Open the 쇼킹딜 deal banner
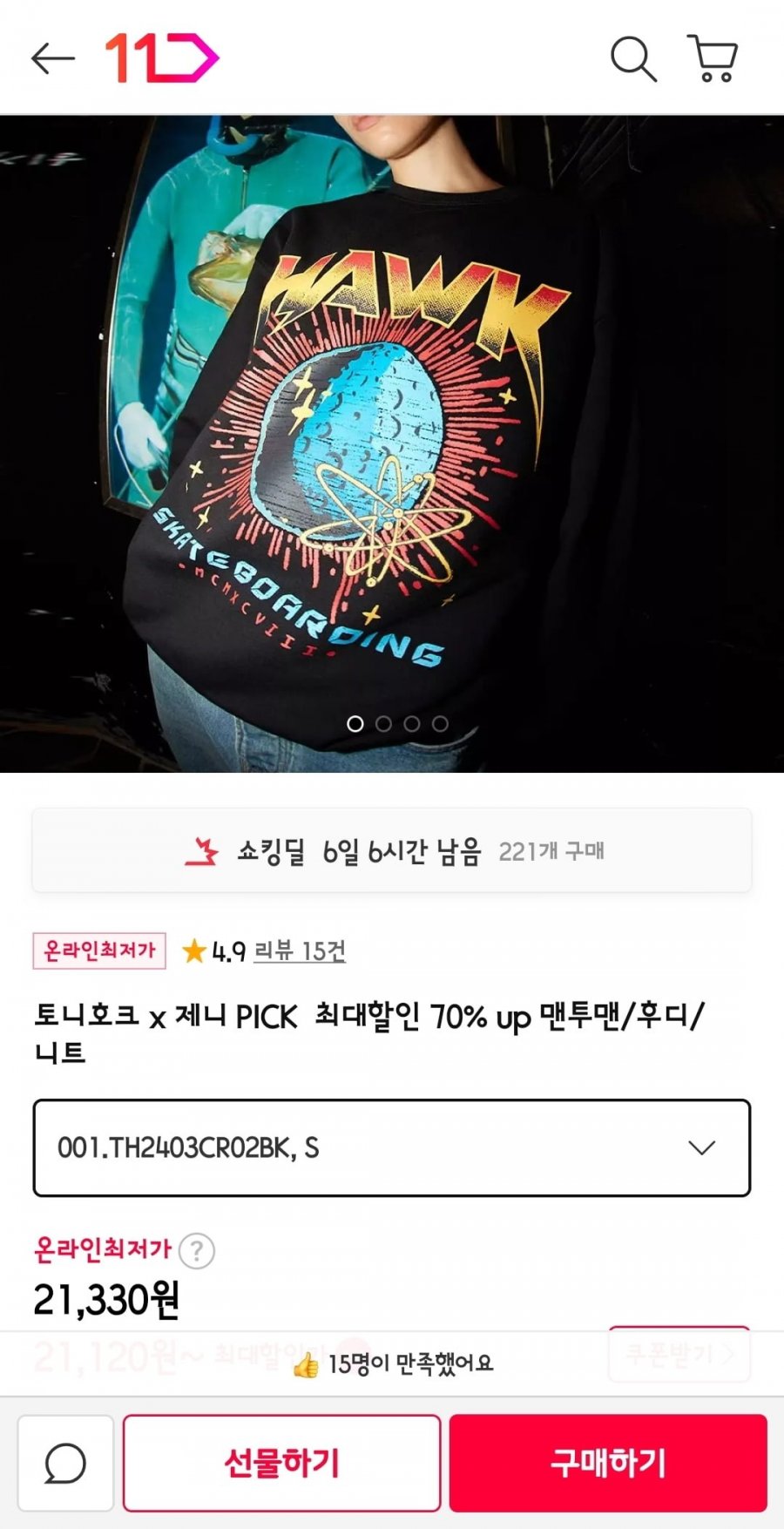Image resolution: width=784 pixels, height=1529 pixels. pos(392,850)
